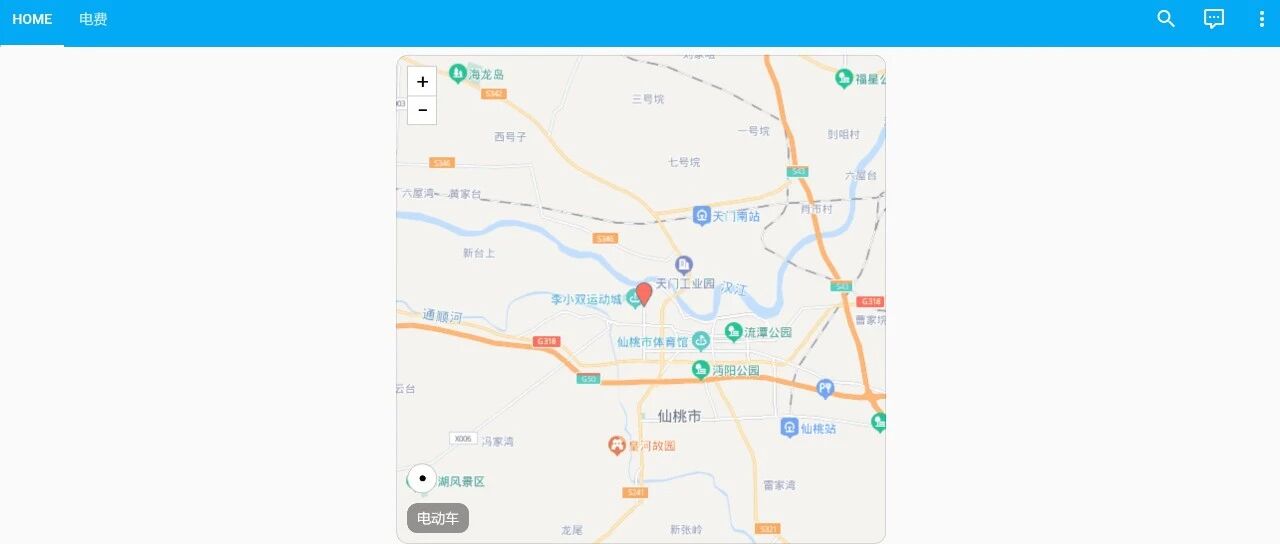1280x544 pixels.
Task: Tap the round locate button above 电动车
Action: coord(422,479)
